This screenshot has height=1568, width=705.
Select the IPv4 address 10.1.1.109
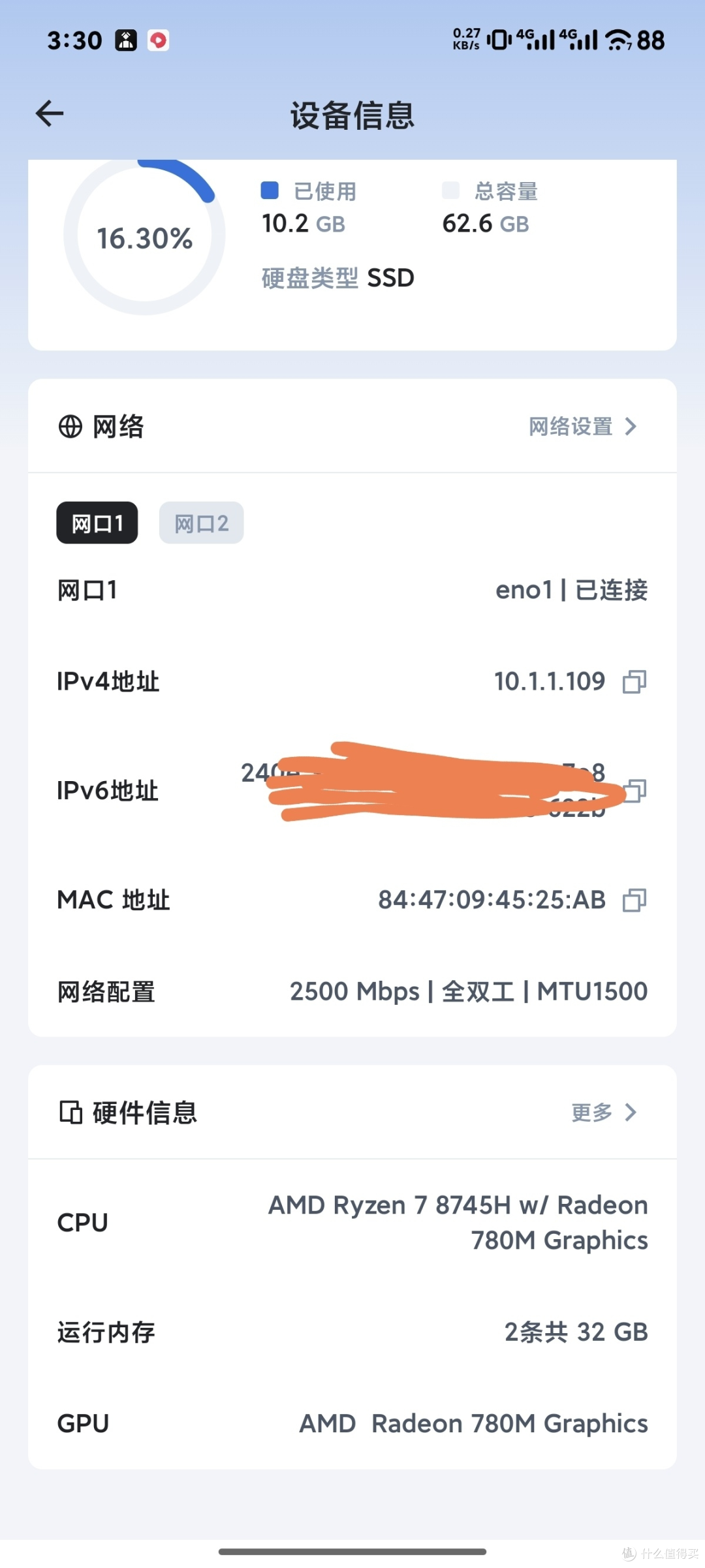click(552, 681)
